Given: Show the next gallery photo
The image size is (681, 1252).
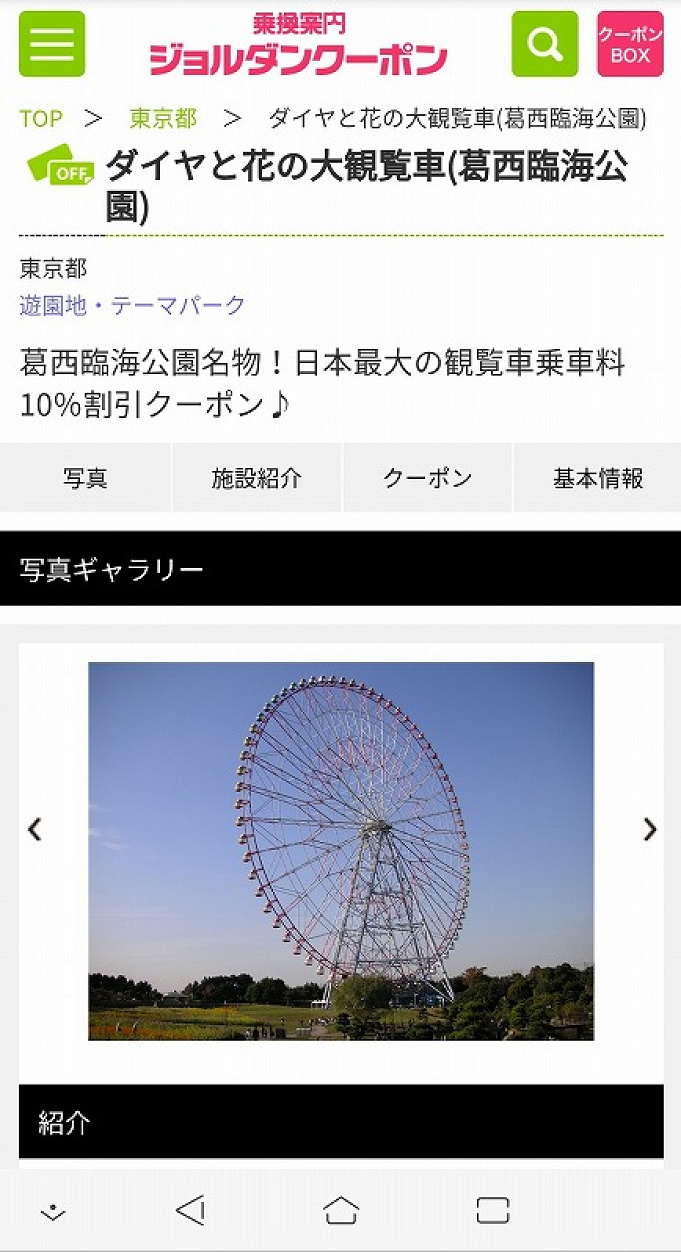Looking at the screenshot, I should [x=650, y=829].
